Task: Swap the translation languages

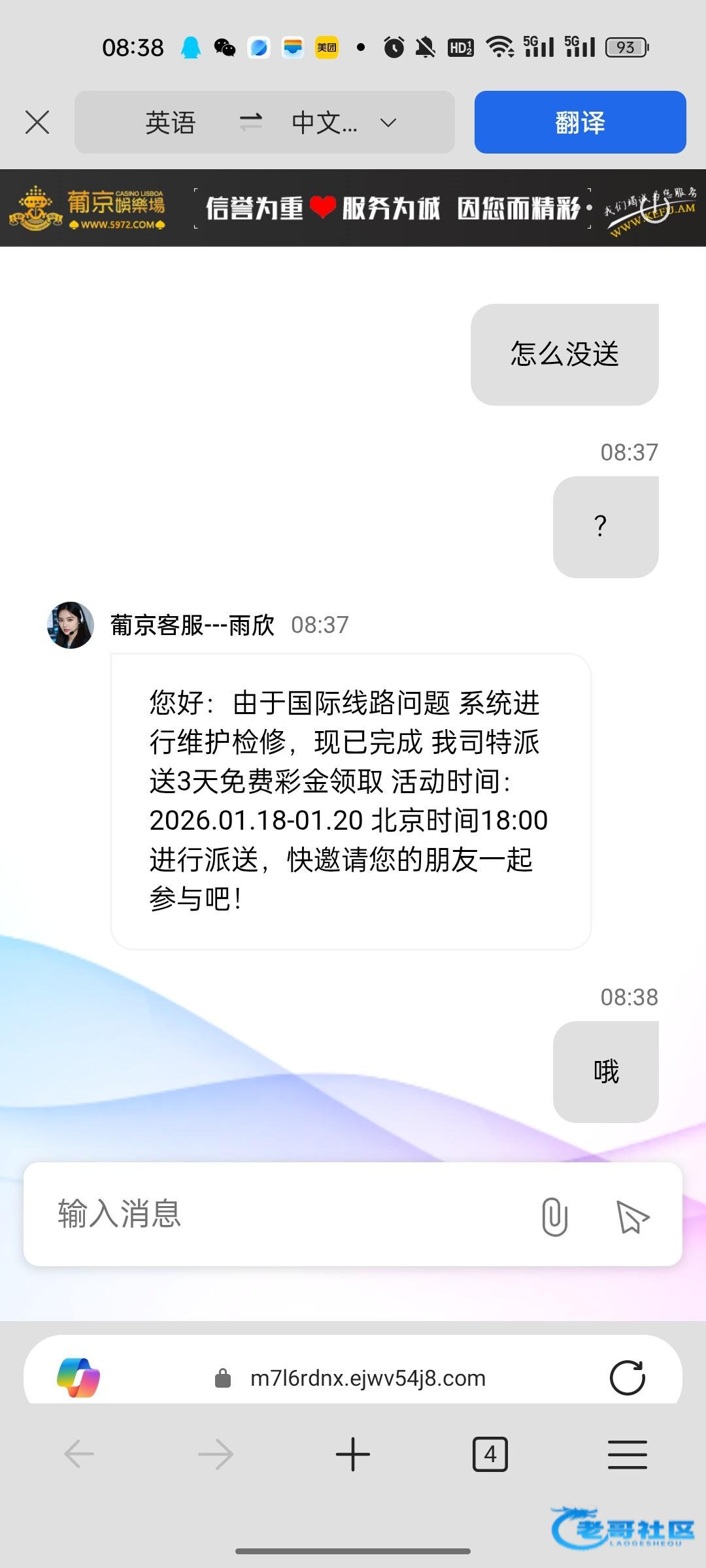Action: pyautogui.click(x=250, y=122)
